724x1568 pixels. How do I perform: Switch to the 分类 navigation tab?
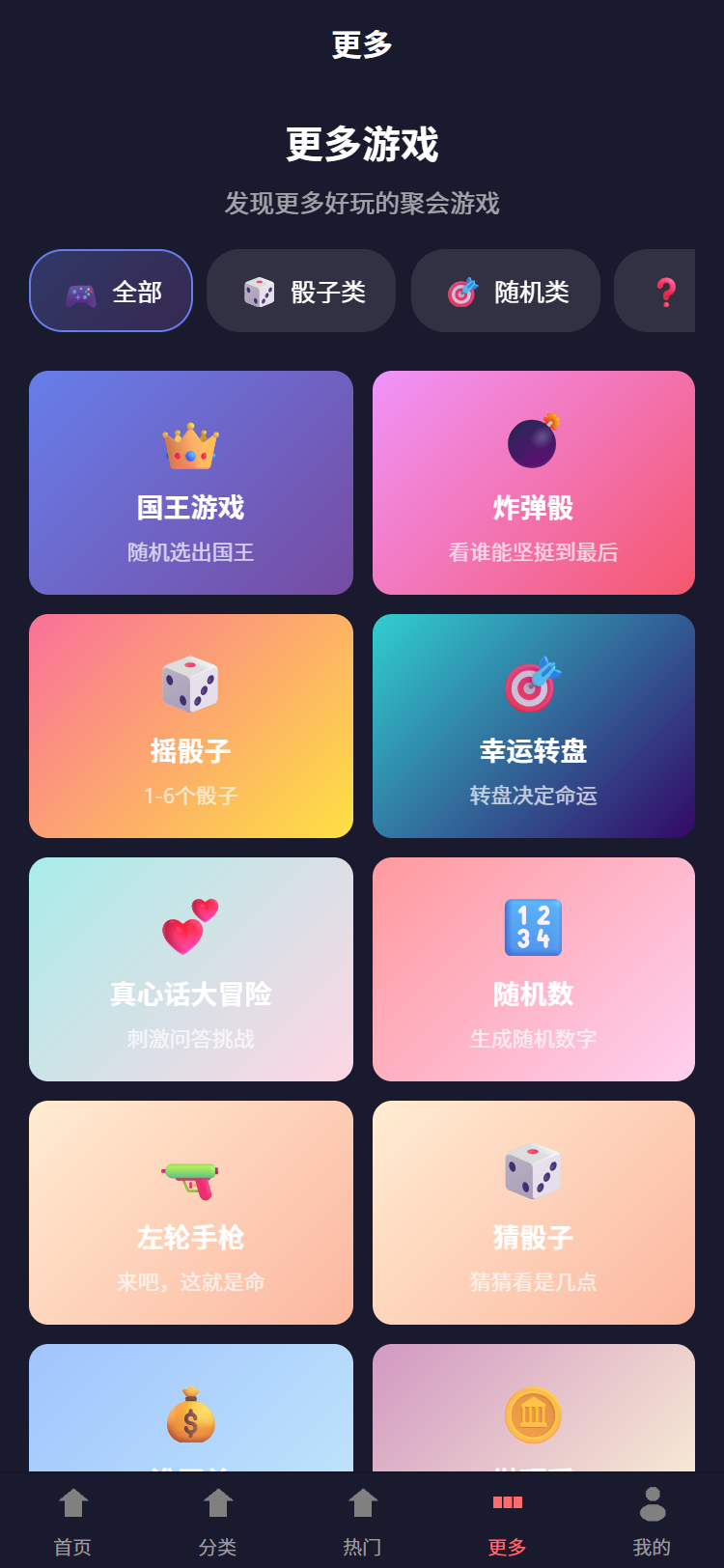point(217,1518)
